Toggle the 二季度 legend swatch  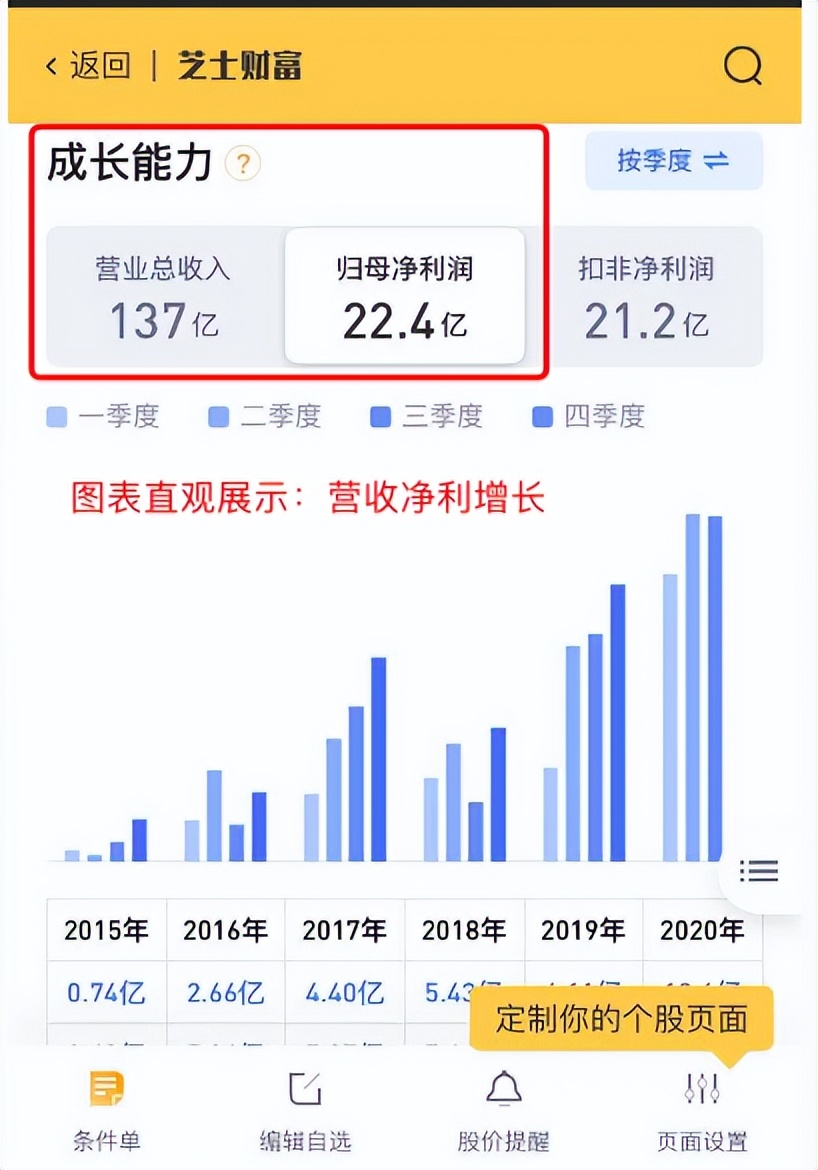(x=218, y=417)
